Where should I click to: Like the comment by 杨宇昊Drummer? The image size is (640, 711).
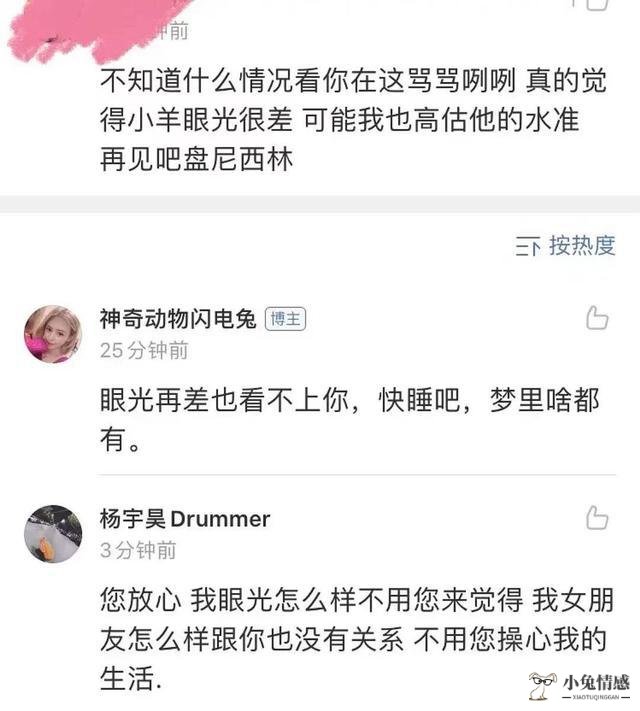click(x=597, y=518)
